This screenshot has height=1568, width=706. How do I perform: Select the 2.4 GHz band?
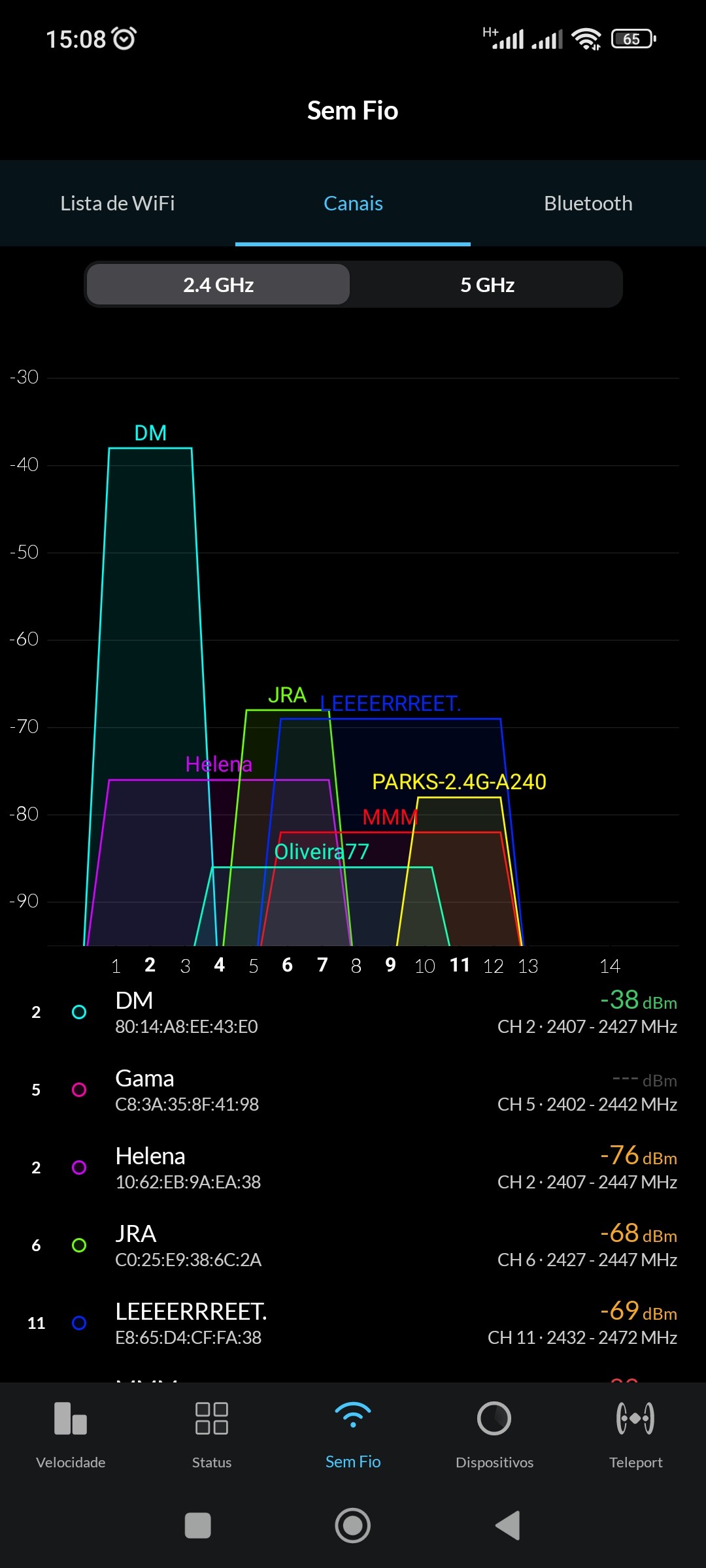(218, 285)
